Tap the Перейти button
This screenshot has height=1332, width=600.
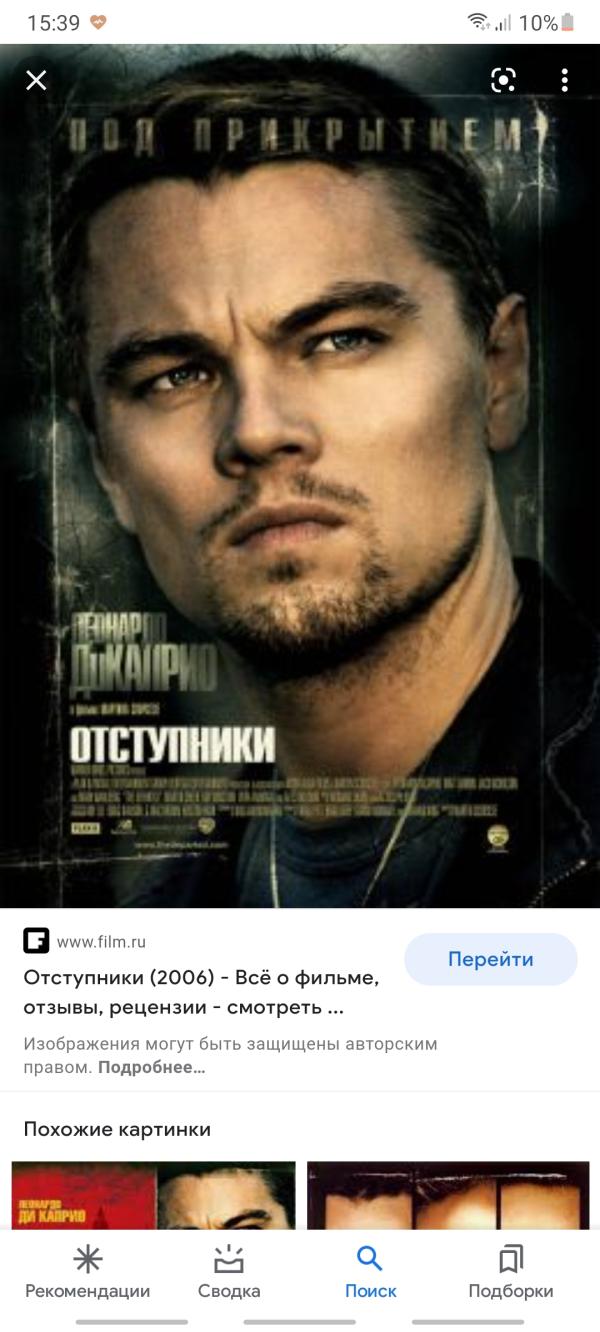click(490, 959)
